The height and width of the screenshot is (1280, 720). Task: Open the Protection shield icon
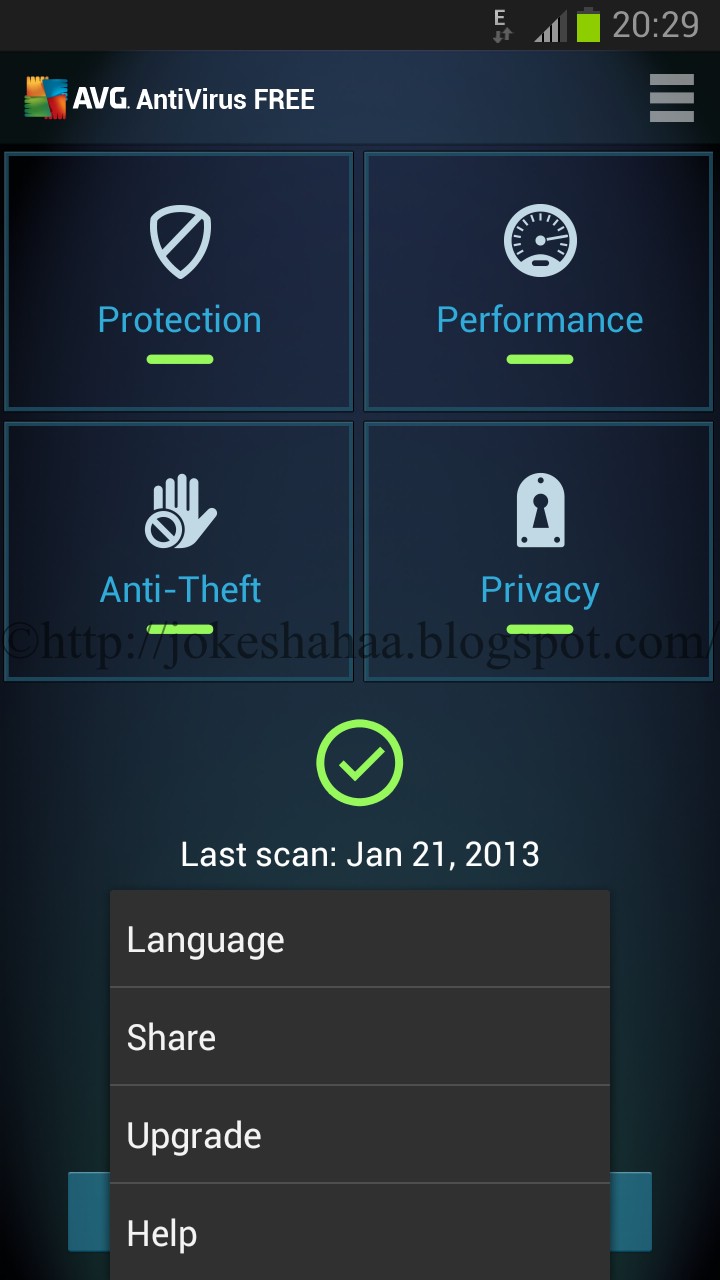(x=178, y=240)
